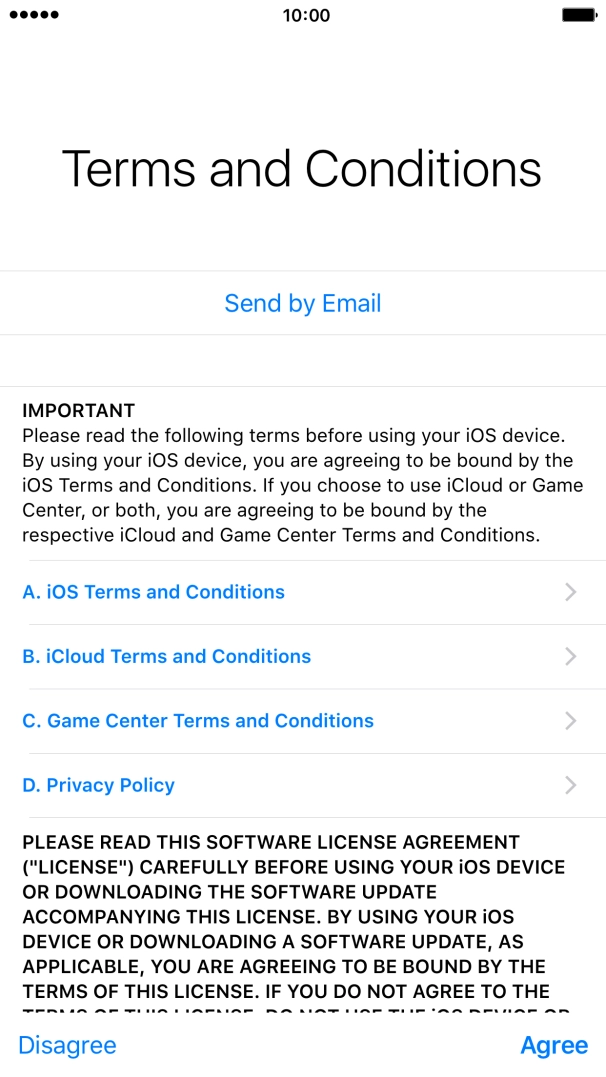
Task: Tap Disagree to decline the terms
Action: pyautogui.click(x=67, y=1045)
